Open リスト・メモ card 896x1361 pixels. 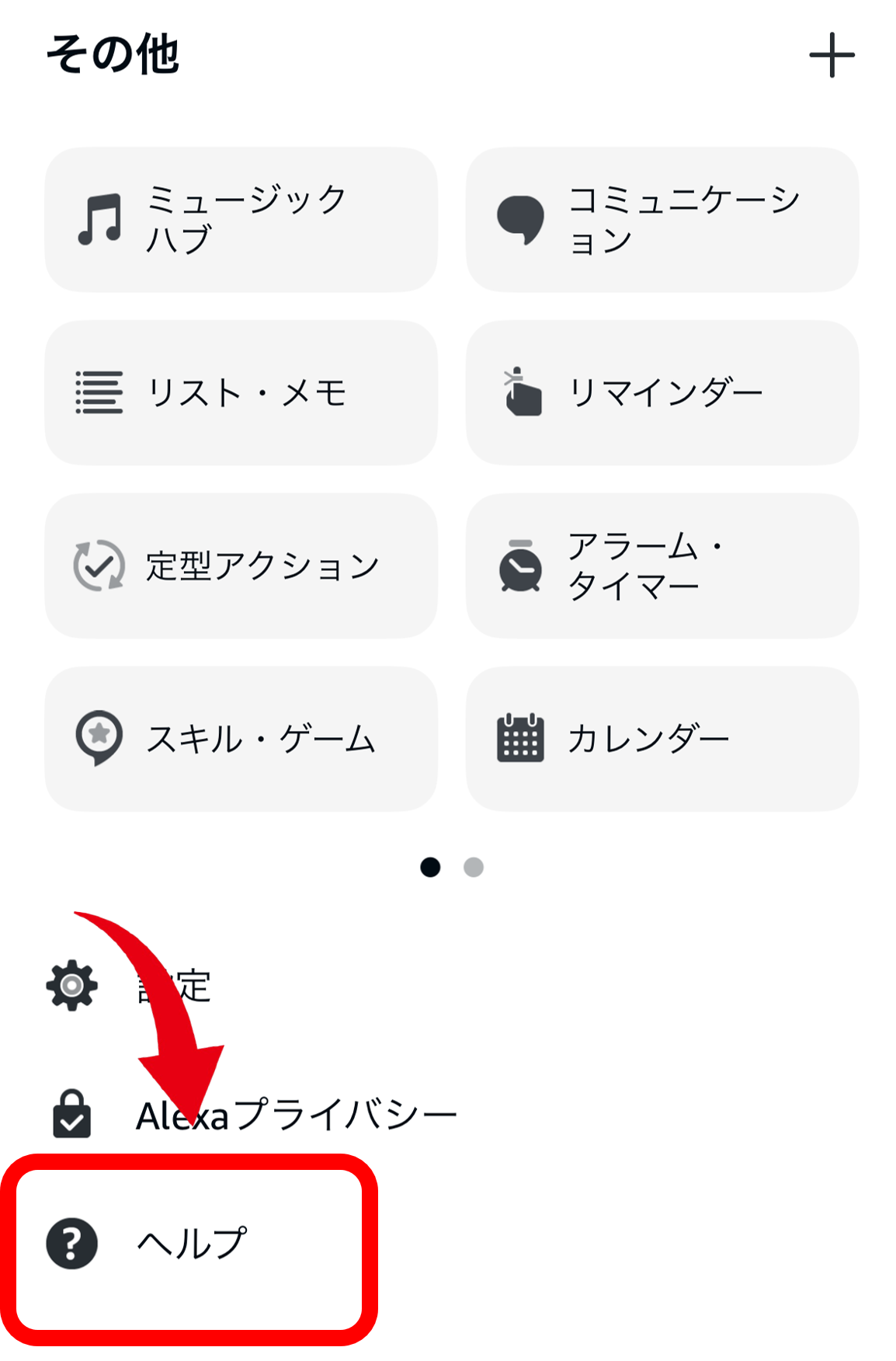(241, 393)
